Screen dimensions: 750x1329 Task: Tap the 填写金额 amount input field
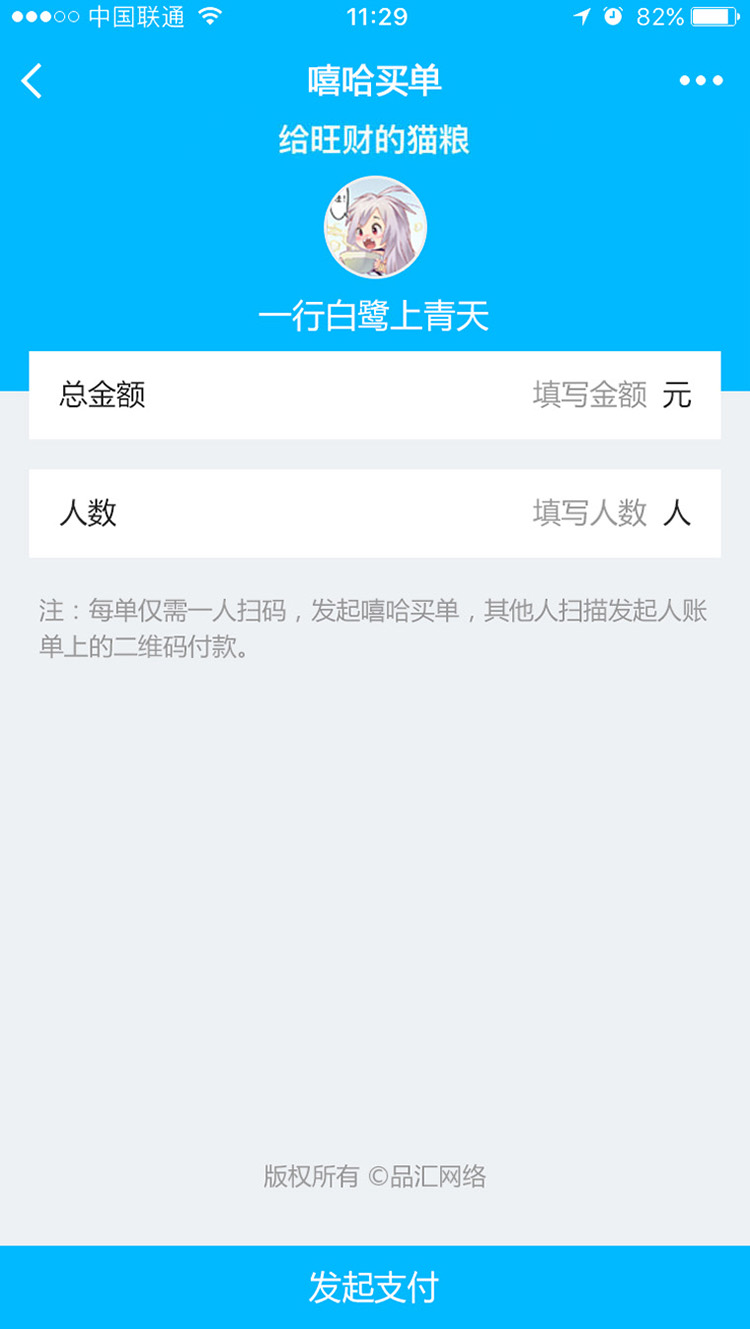588,395
